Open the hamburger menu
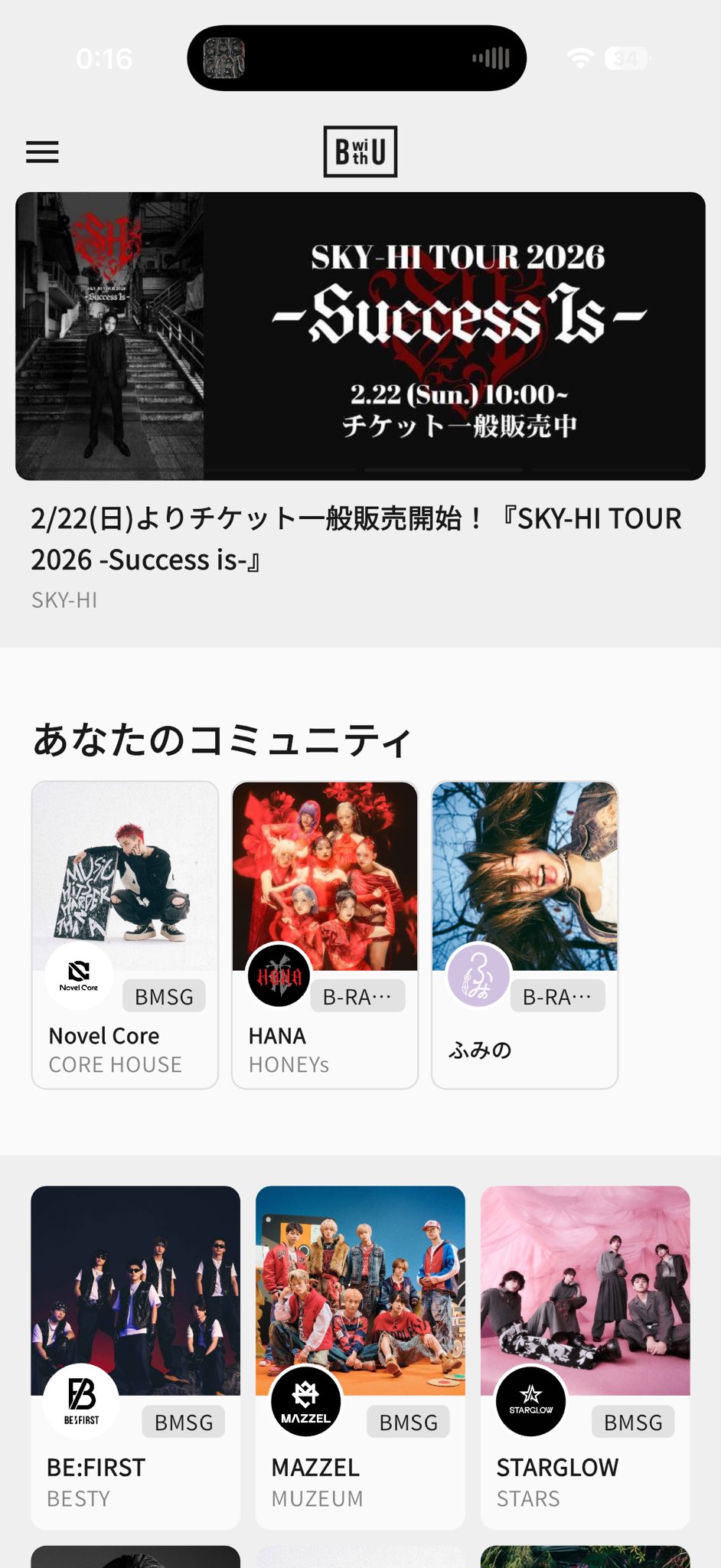The height and width of the screenshot is (1568, 721). click(x=43, y=152)
